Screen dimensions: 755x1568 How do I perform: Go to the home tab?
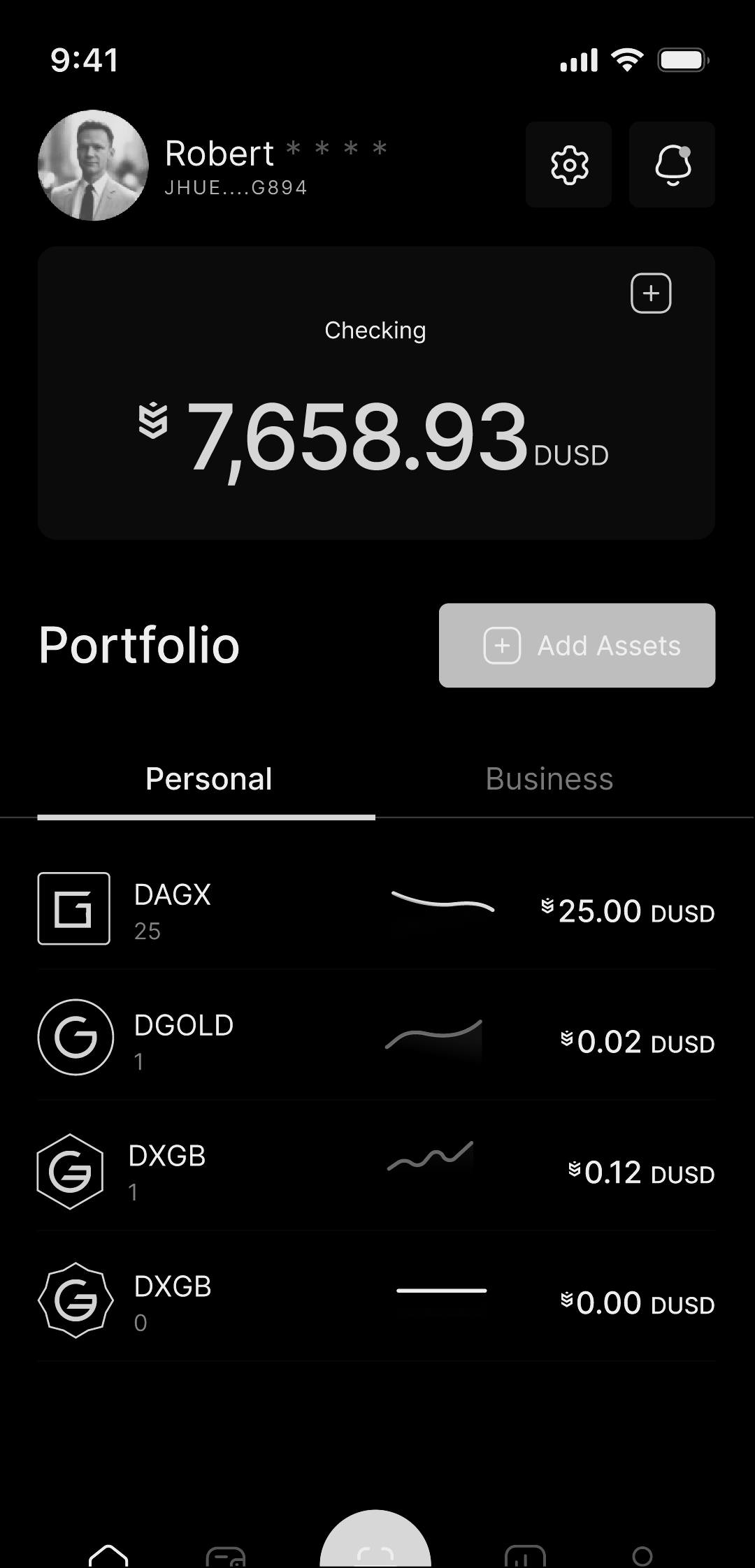(x=108, y=1555)
